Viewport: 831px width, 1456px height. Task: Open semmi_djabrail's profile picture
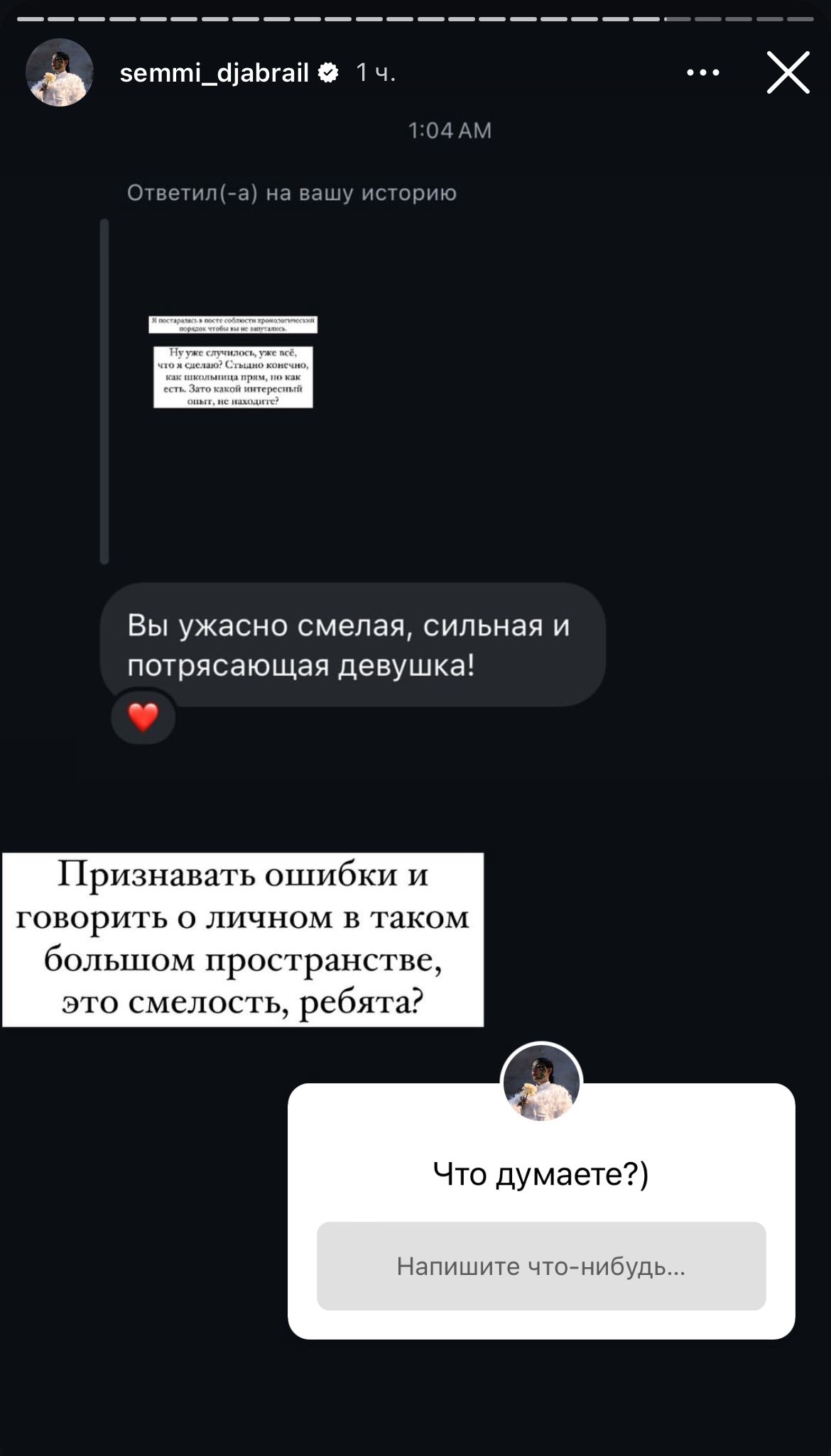pyautogui.click(x=60, y=72)
